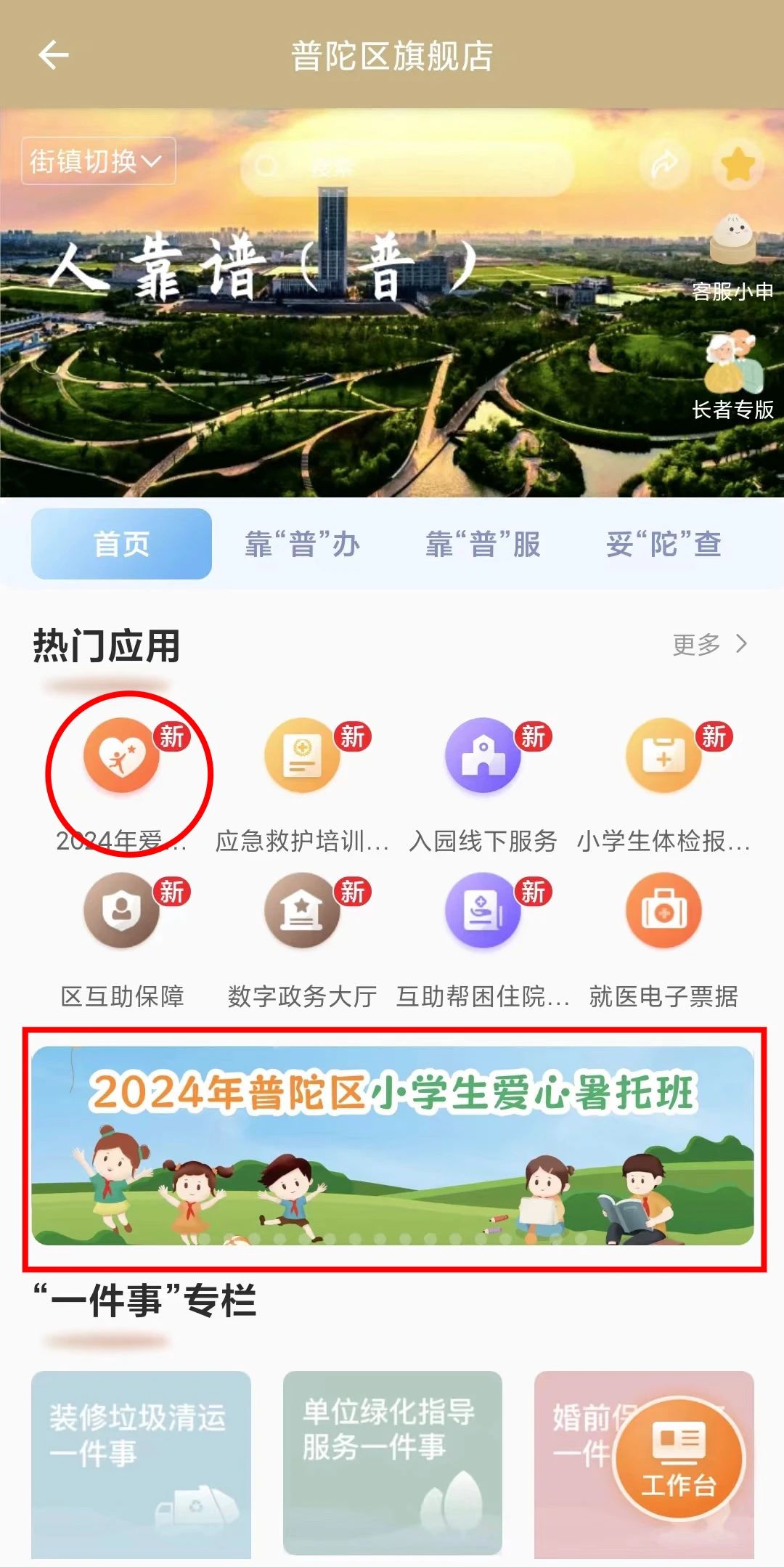This screenshot has height=1567, width=784.
Task: Open the 小学生爱心暑托班 banner
Action: point(392,1146)
